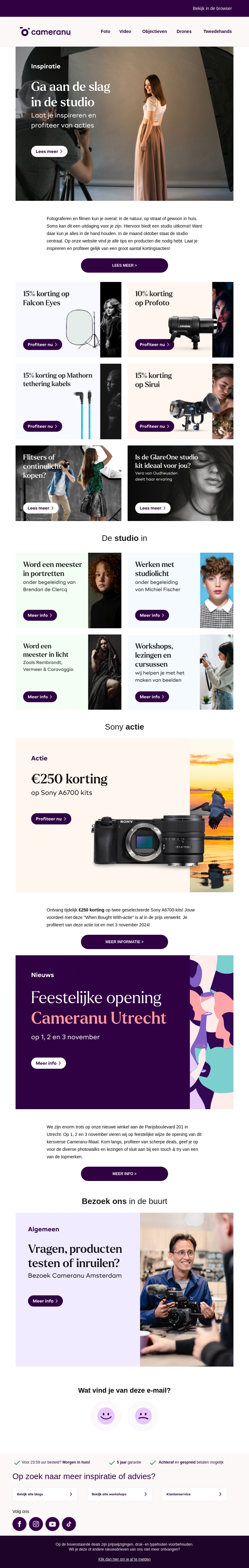Go to the Foto category
The width and height of the screenshot is (249, 1568).
click(x=105, y=32)
